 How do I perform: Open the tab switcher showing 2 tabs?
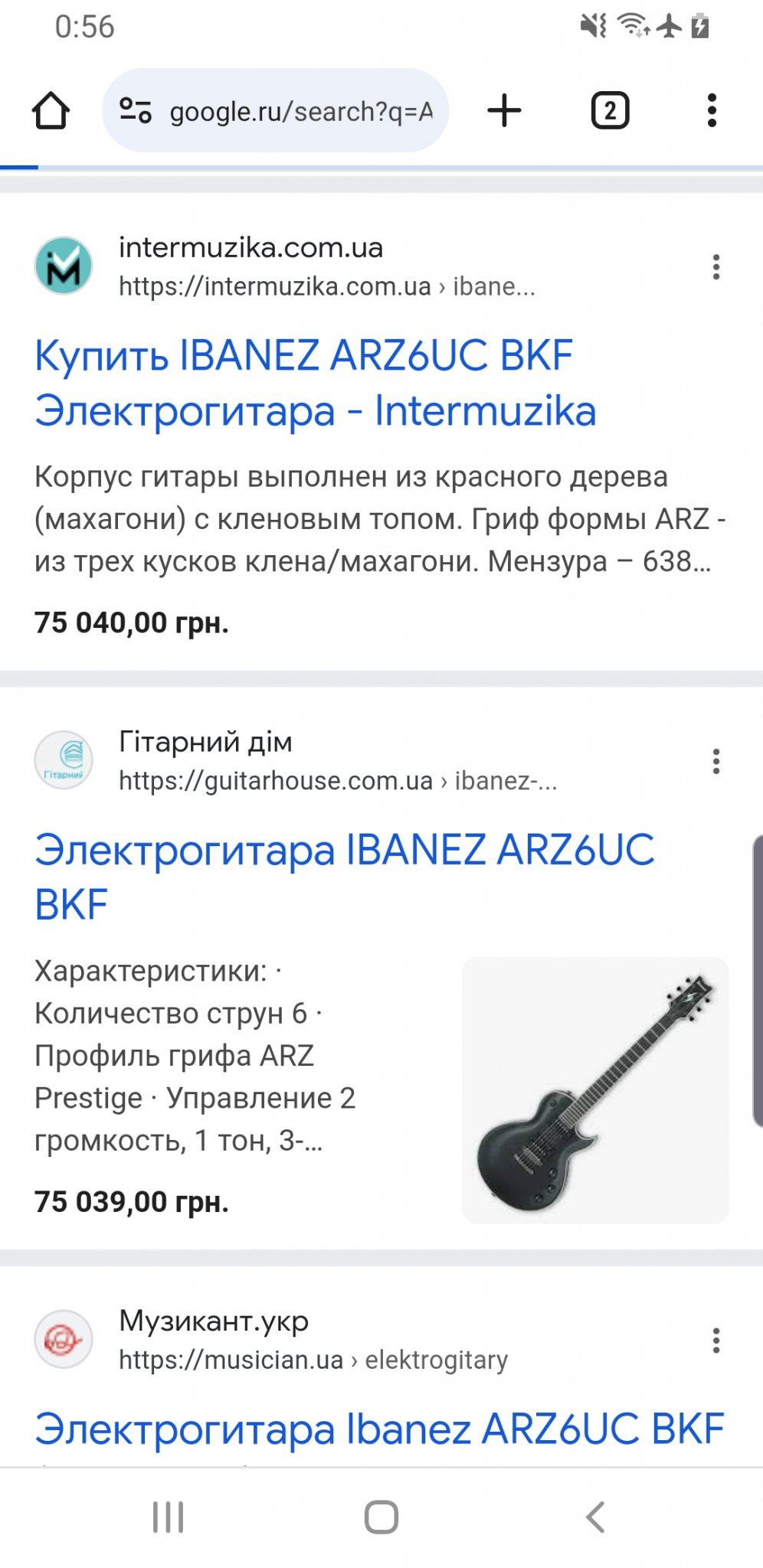[x=610, y=111]
